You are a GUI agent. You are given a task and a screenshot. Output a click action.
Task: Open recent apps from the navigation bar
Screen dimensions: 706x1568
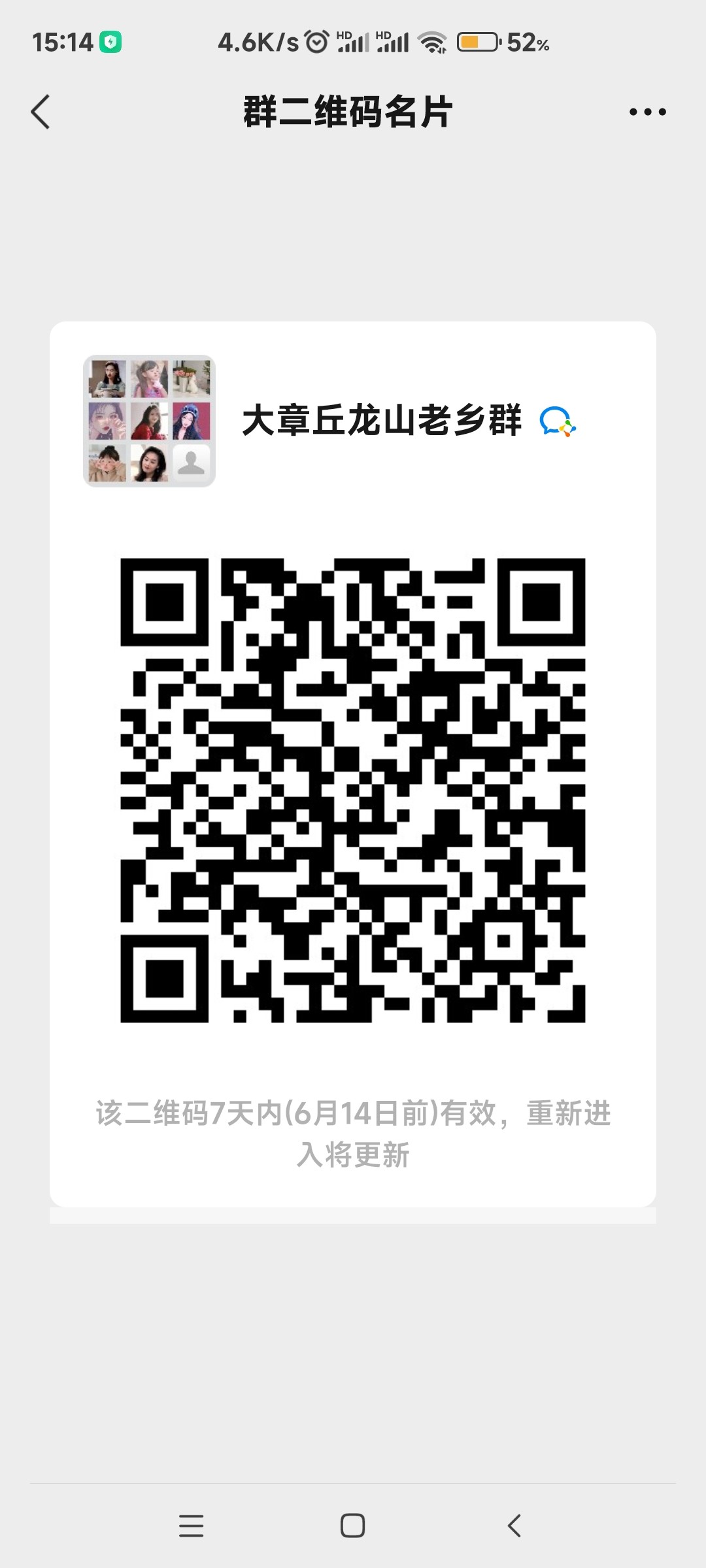[x=191, y=1526]
